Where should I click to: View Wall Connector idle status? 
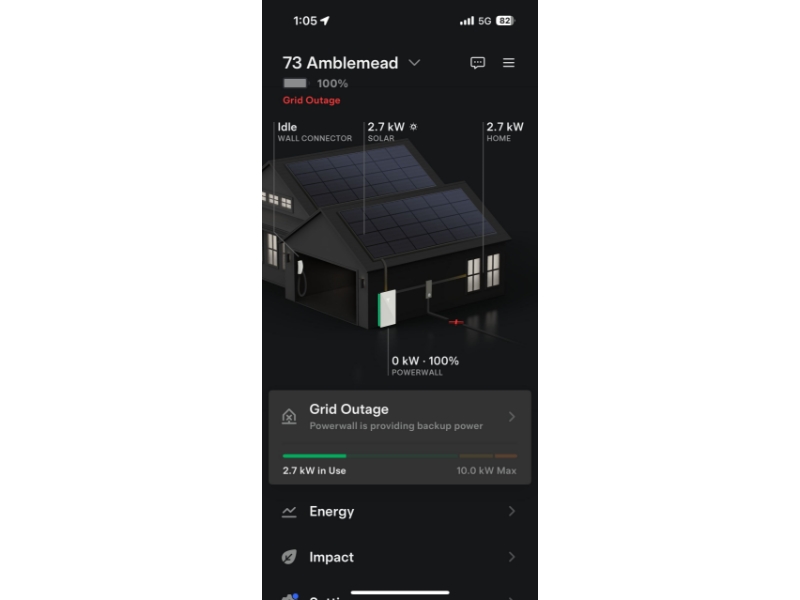pos(313,132)
